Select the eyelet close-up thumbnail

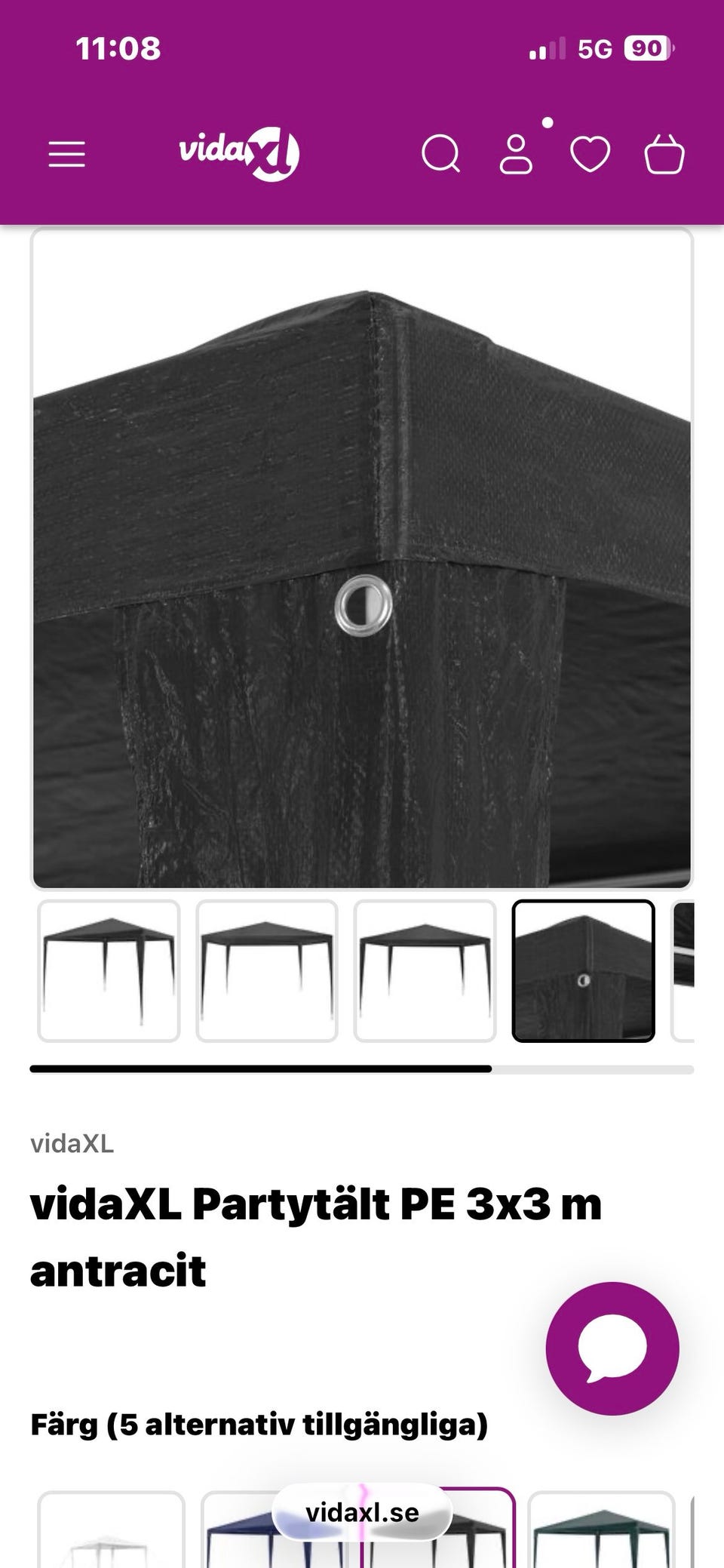(583, 970)
